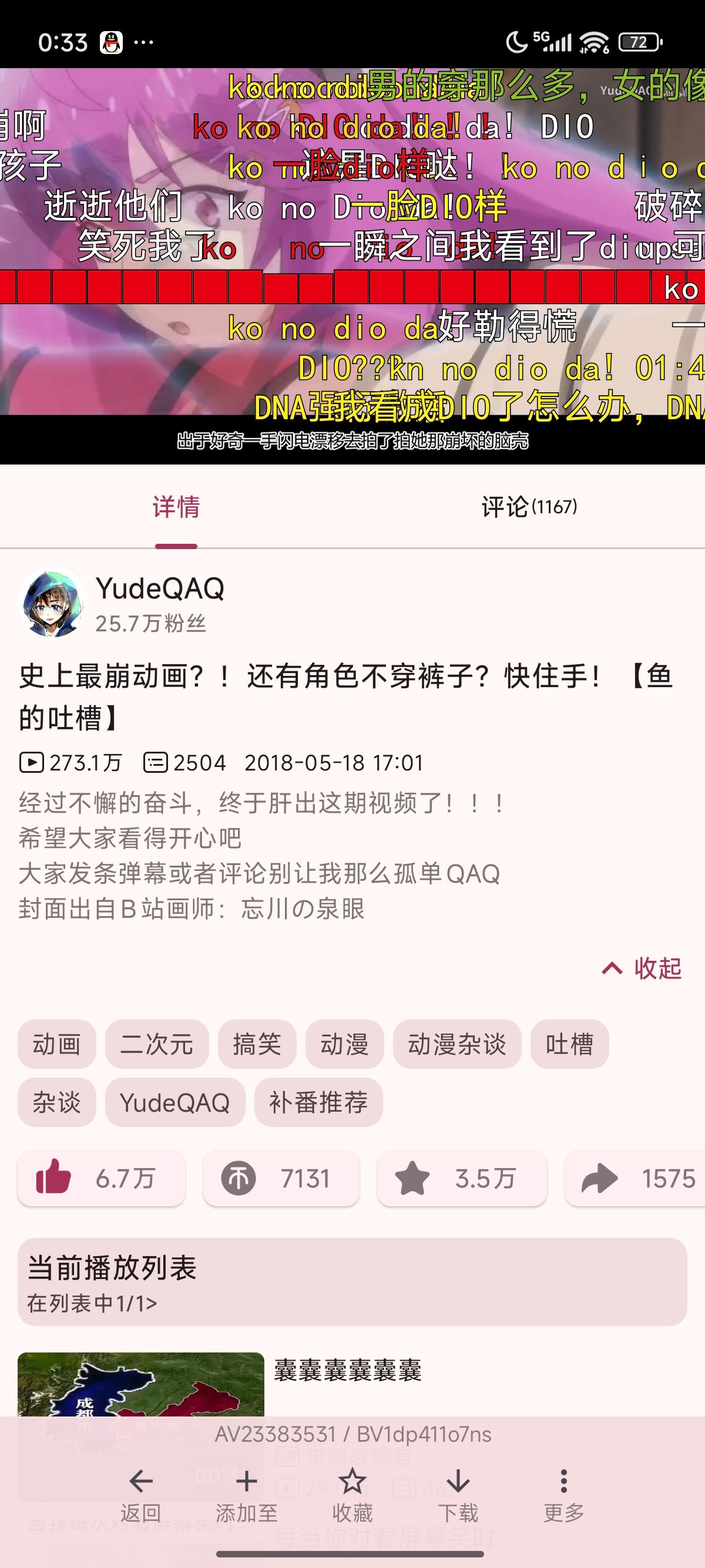This screenshot has width=705, height=1568.
Task: Tap the dislike (不) icon
Action: click(x=239, y=1178)
